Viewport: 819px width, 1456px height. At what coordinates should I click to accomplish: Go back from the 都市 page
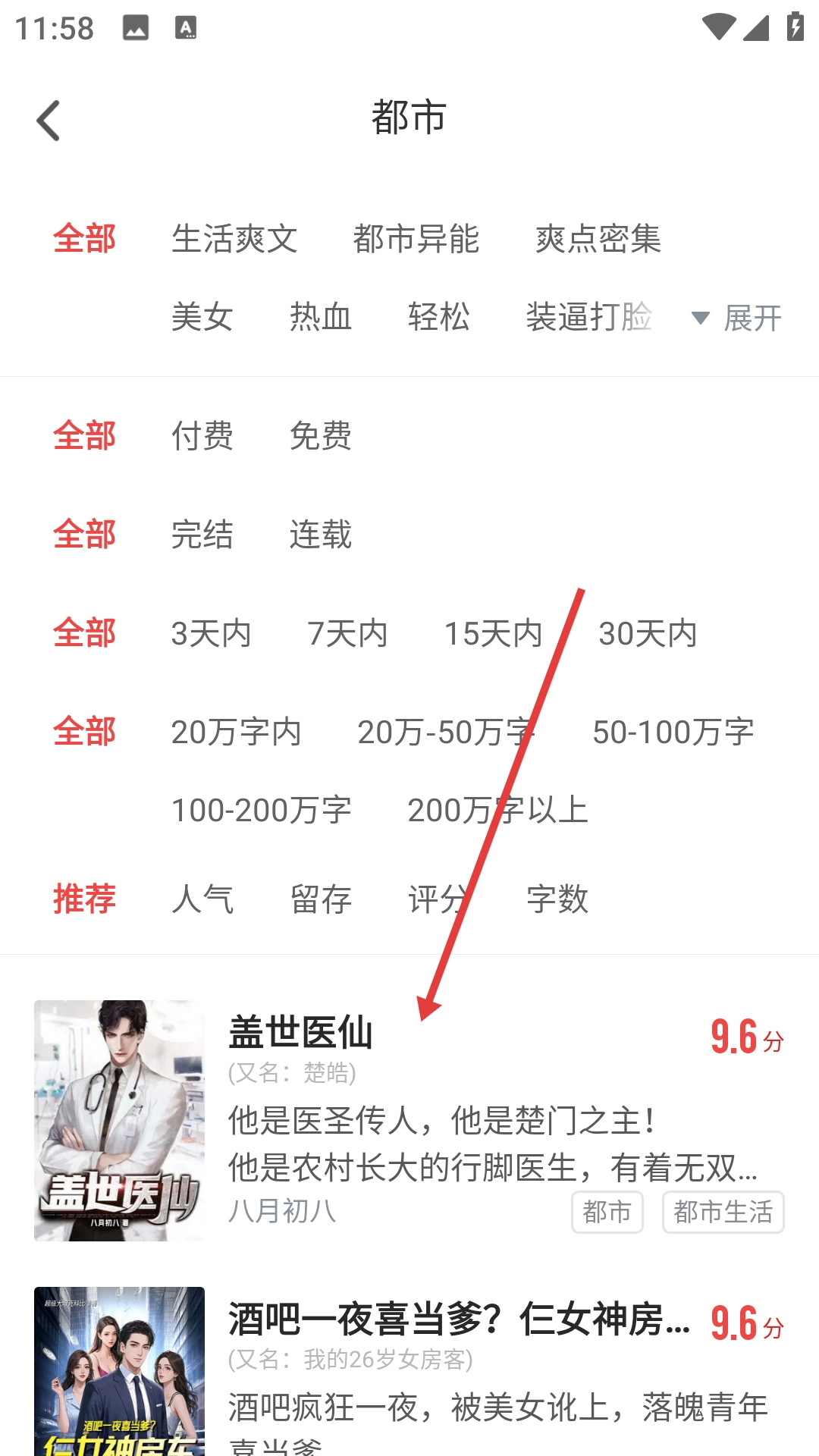[x=49, y=121]
